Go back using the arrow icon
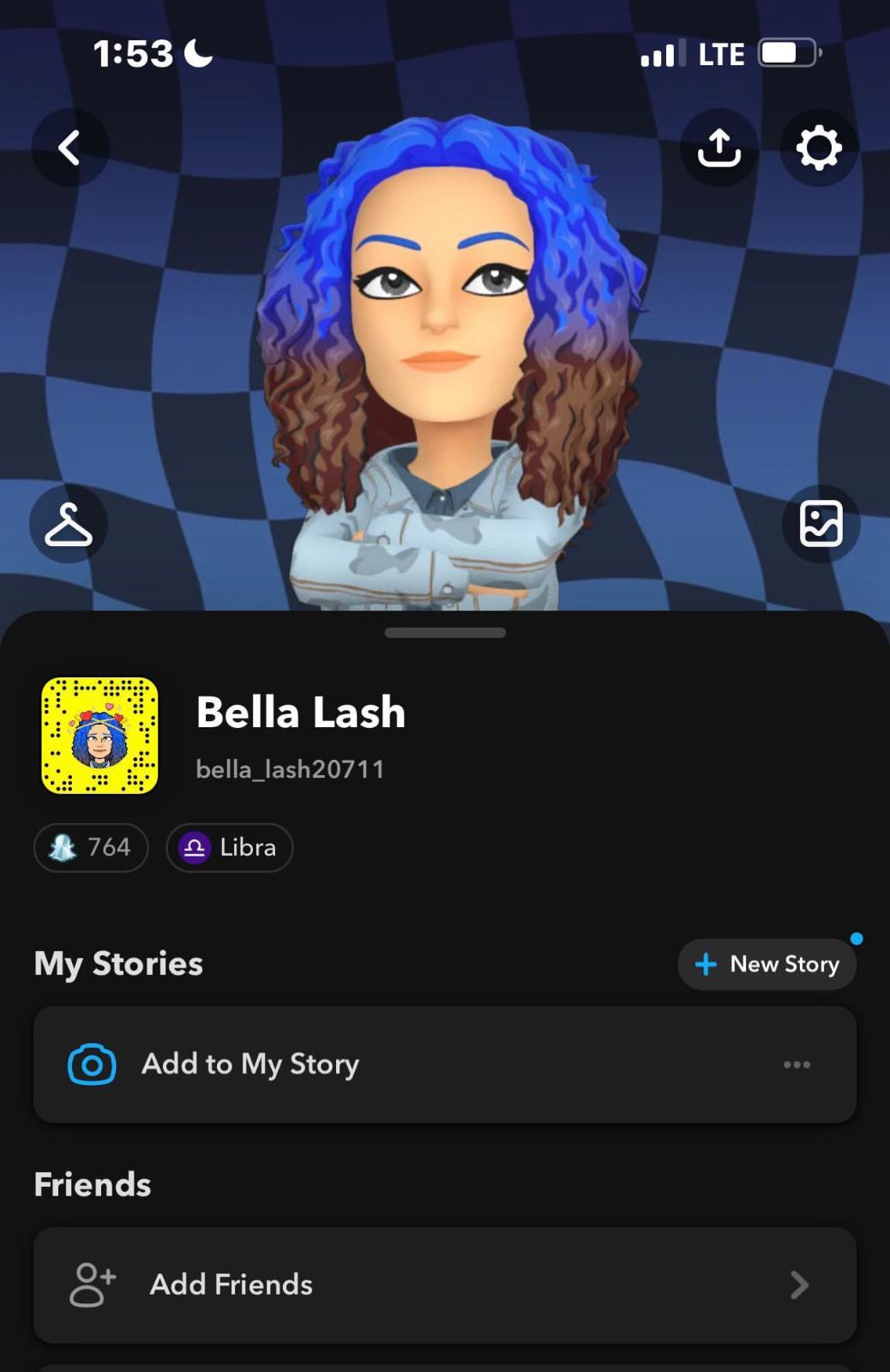The height and width of the screenshot is (1372, 890). pyautogui.click(x=69, y=147)
